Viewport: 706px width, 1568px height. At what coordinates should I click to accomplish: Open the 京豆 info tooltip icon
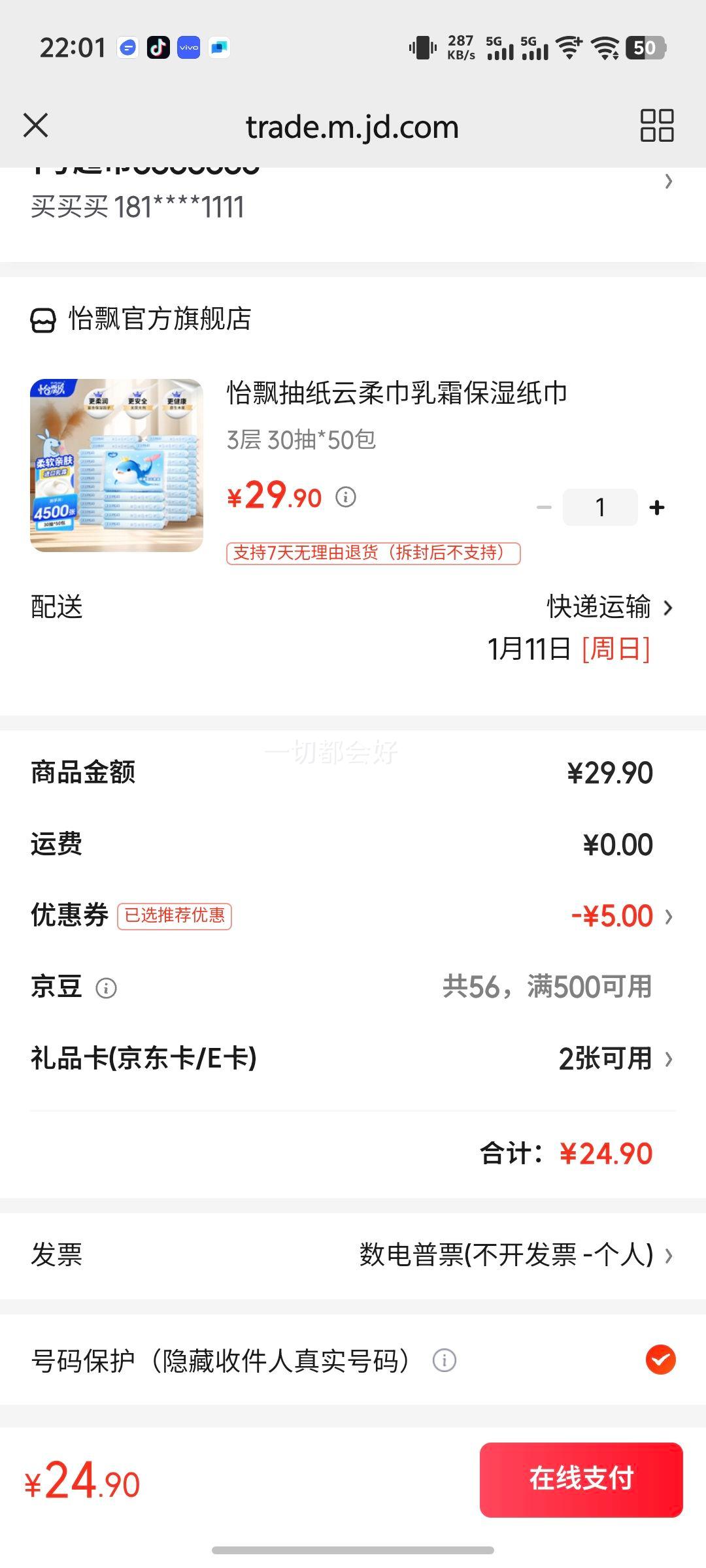point(105,988)
